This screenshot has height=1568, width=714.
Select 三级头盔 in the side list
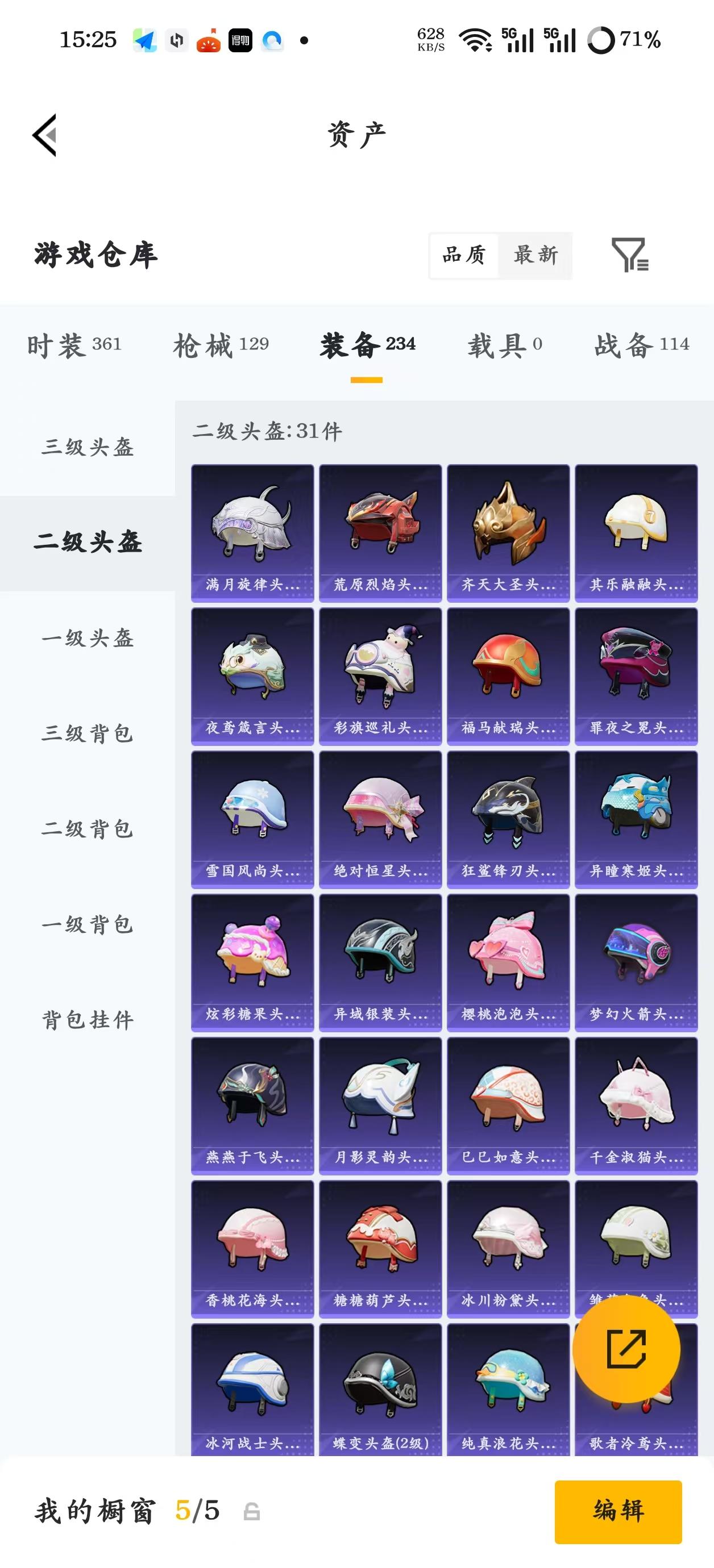(87, 448)
